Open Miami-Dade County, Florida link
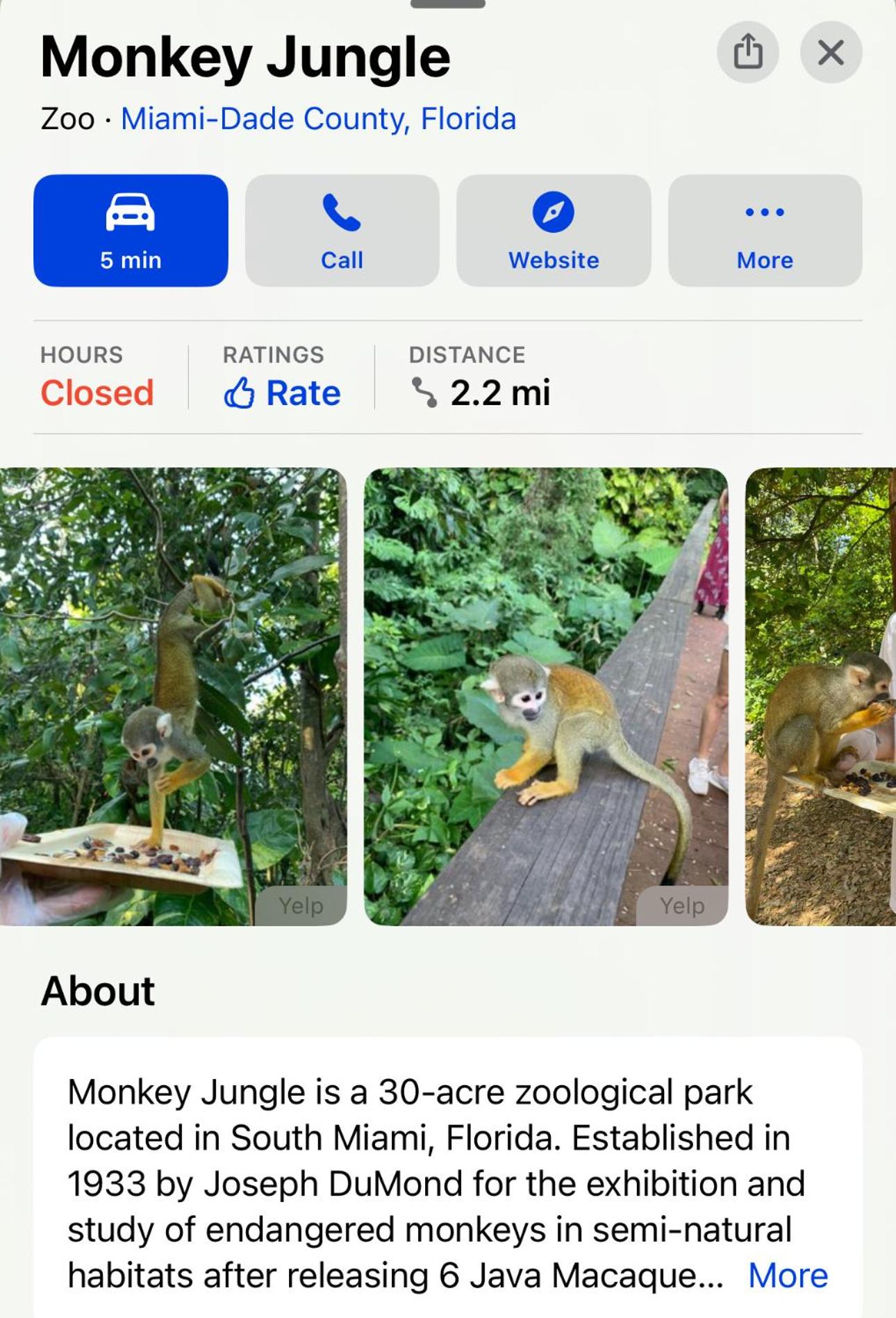This screenshot has height=1318, width=896. point(318,119)
